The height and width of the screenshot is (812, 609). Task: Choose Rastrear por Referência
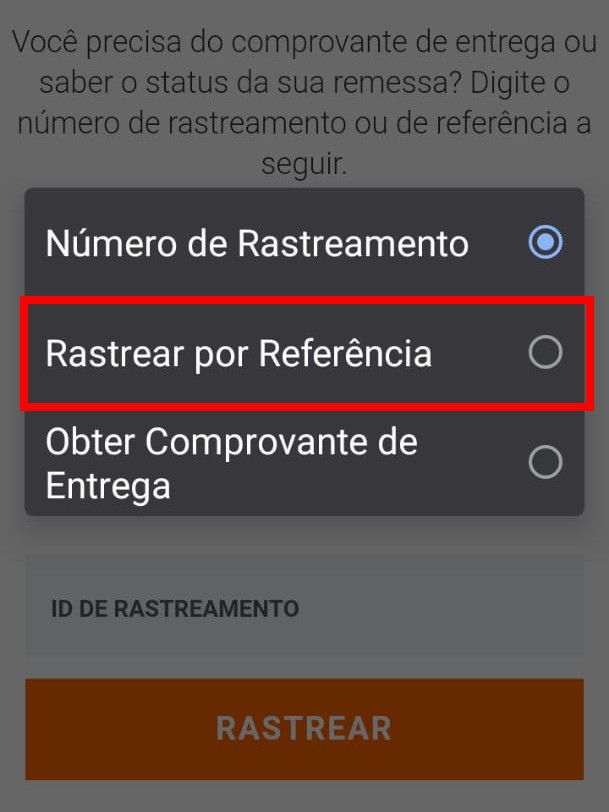(545, 353)
